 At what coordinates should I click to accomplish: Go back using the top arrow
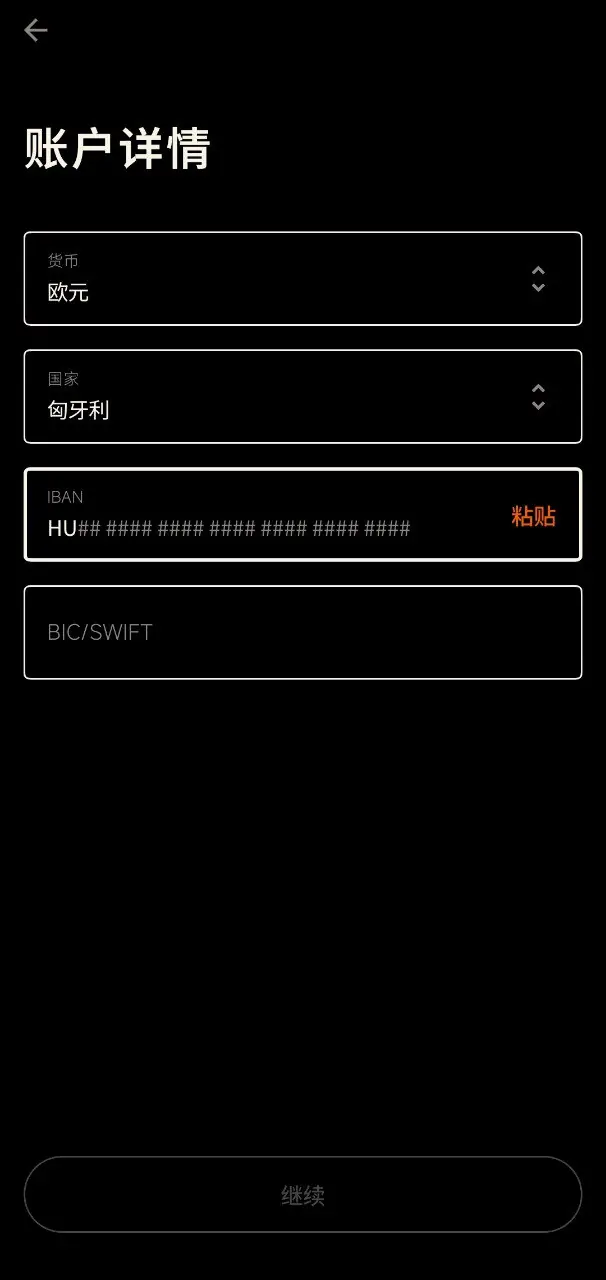(36, 31)
